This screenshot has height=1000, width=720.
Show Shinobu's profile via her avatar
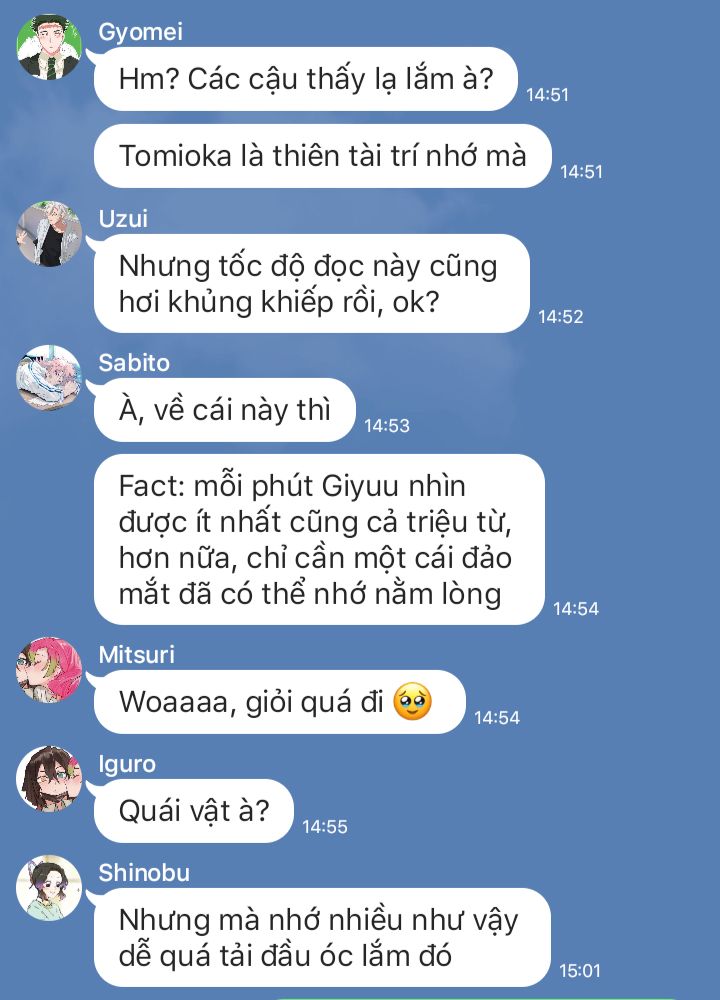[x=49, y=887]
